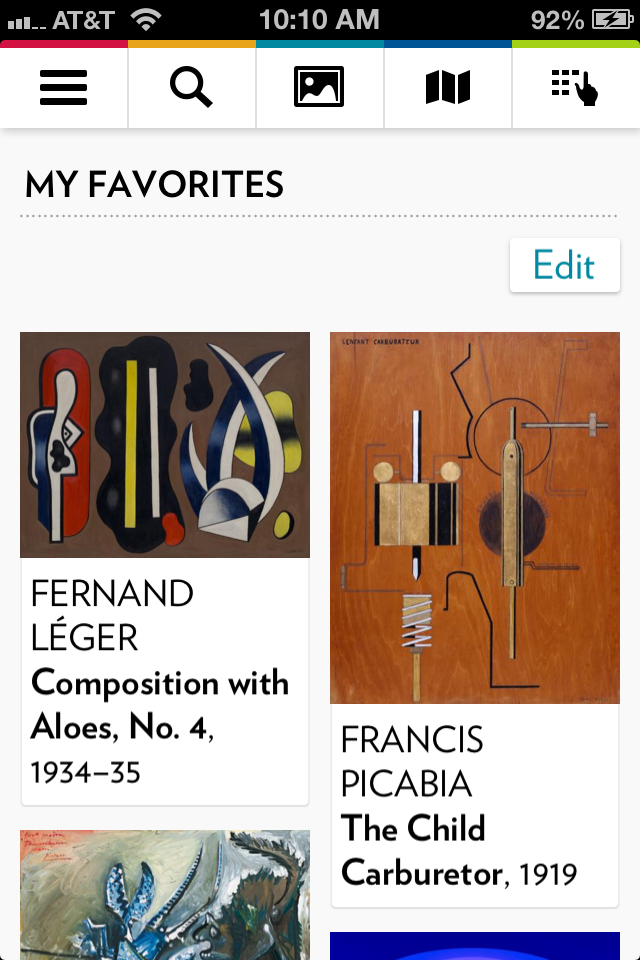
Task: Open the search tool
Action: (192, 88)
